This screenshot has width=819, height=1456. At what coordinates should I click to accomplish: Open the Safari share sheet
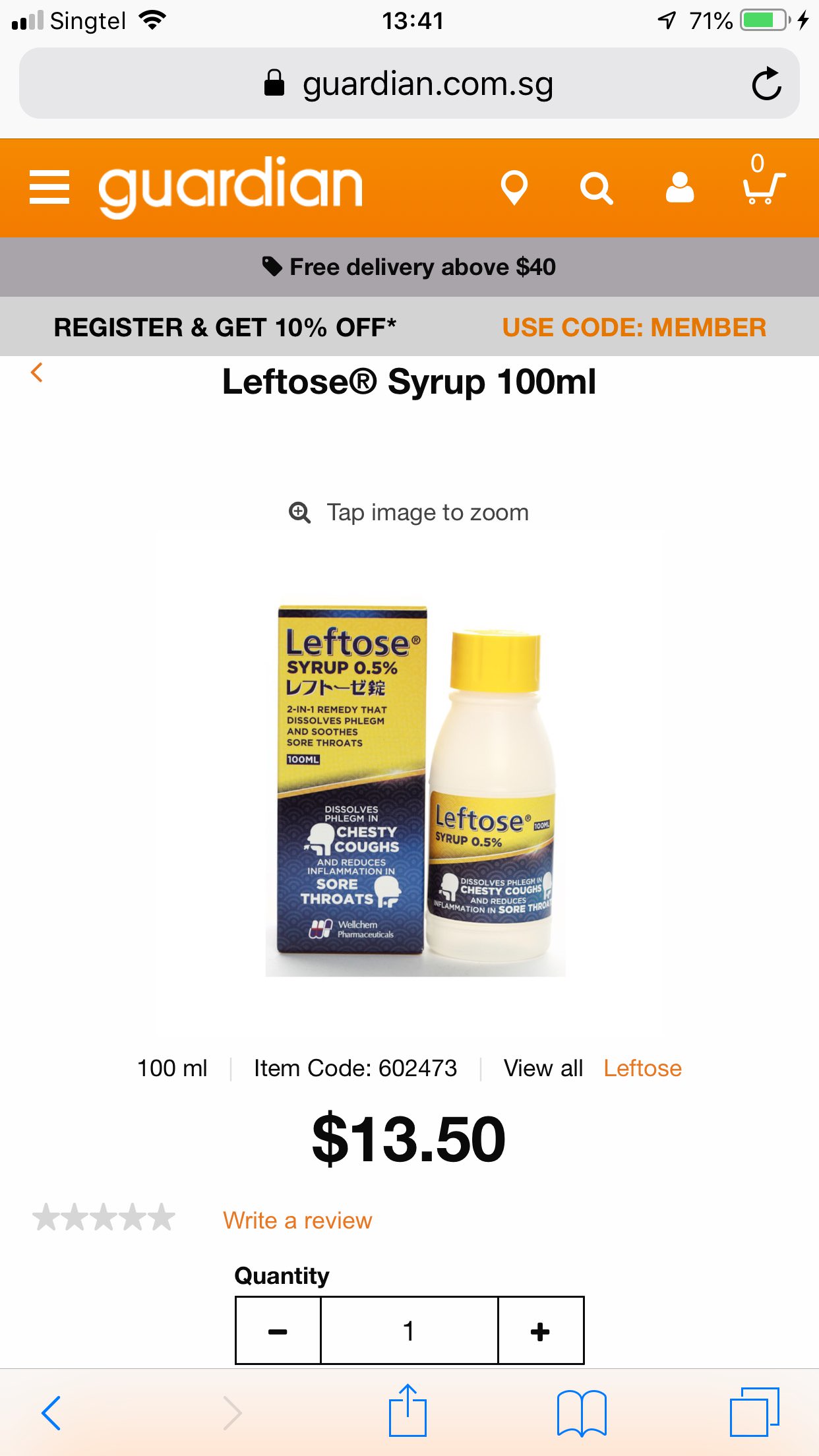click(x=408, y=1411)
